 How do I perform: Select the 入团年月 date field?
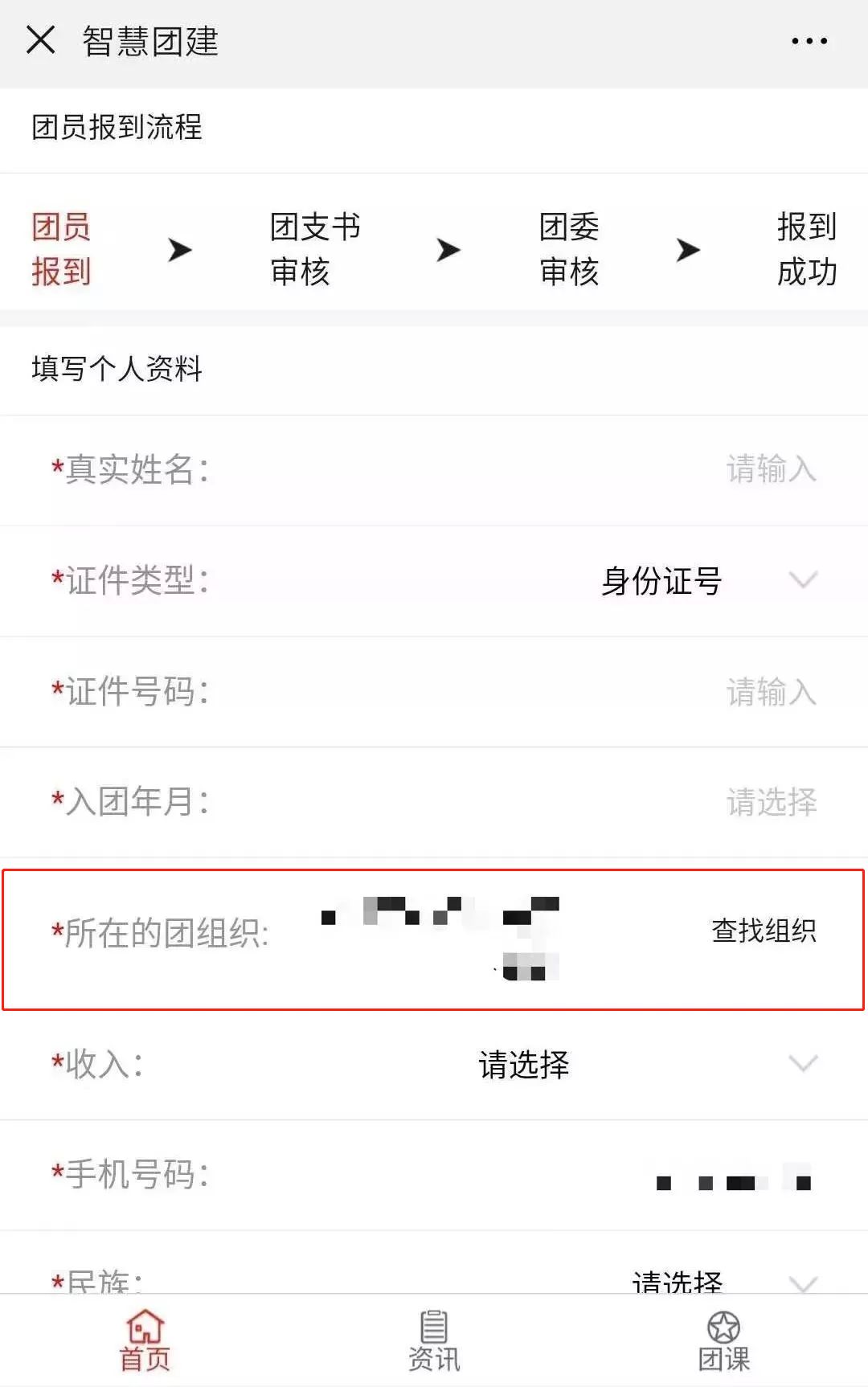770,800
